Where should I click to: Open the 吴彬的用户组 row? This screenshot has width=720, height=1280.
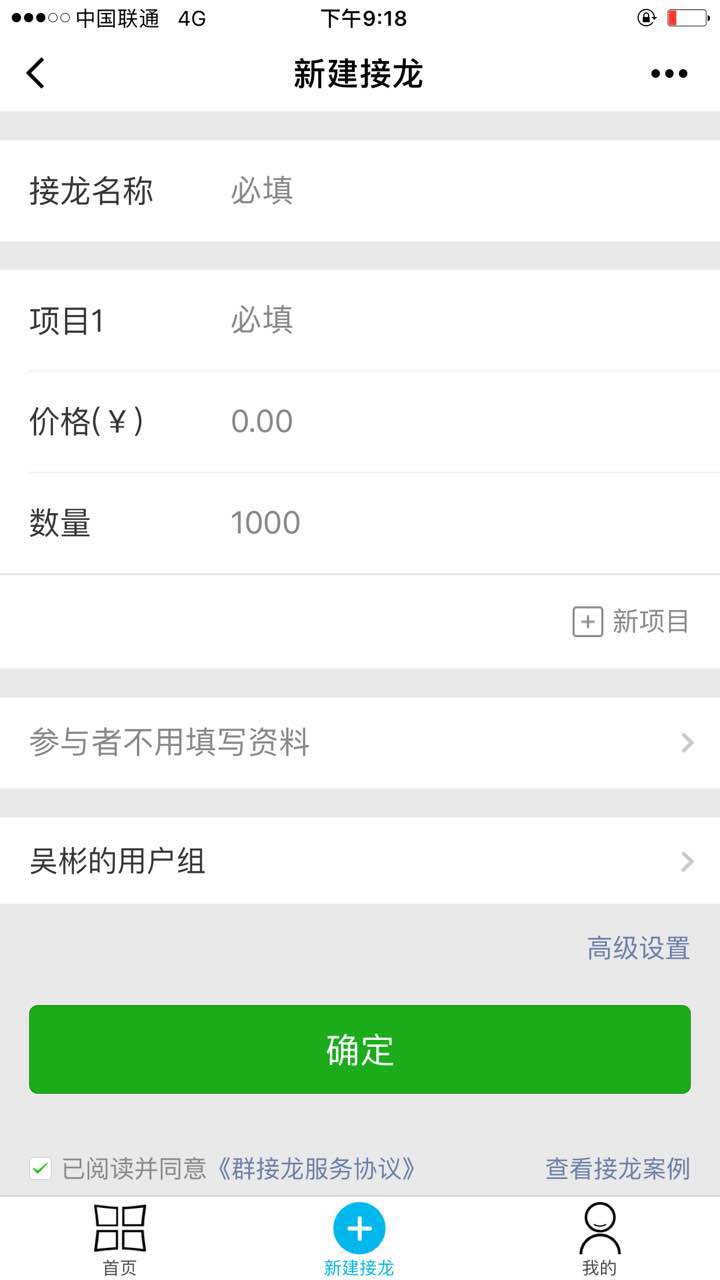coord(360,861)
